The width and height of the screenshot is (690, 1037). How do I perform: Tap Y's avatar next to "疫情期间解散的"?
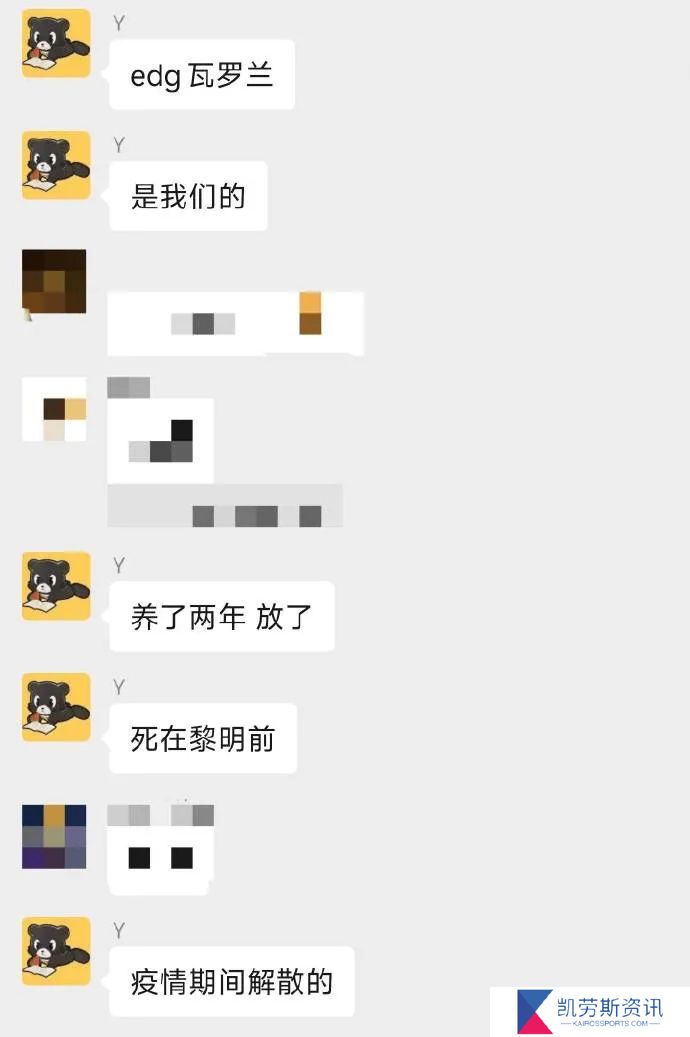click(56, 951)
